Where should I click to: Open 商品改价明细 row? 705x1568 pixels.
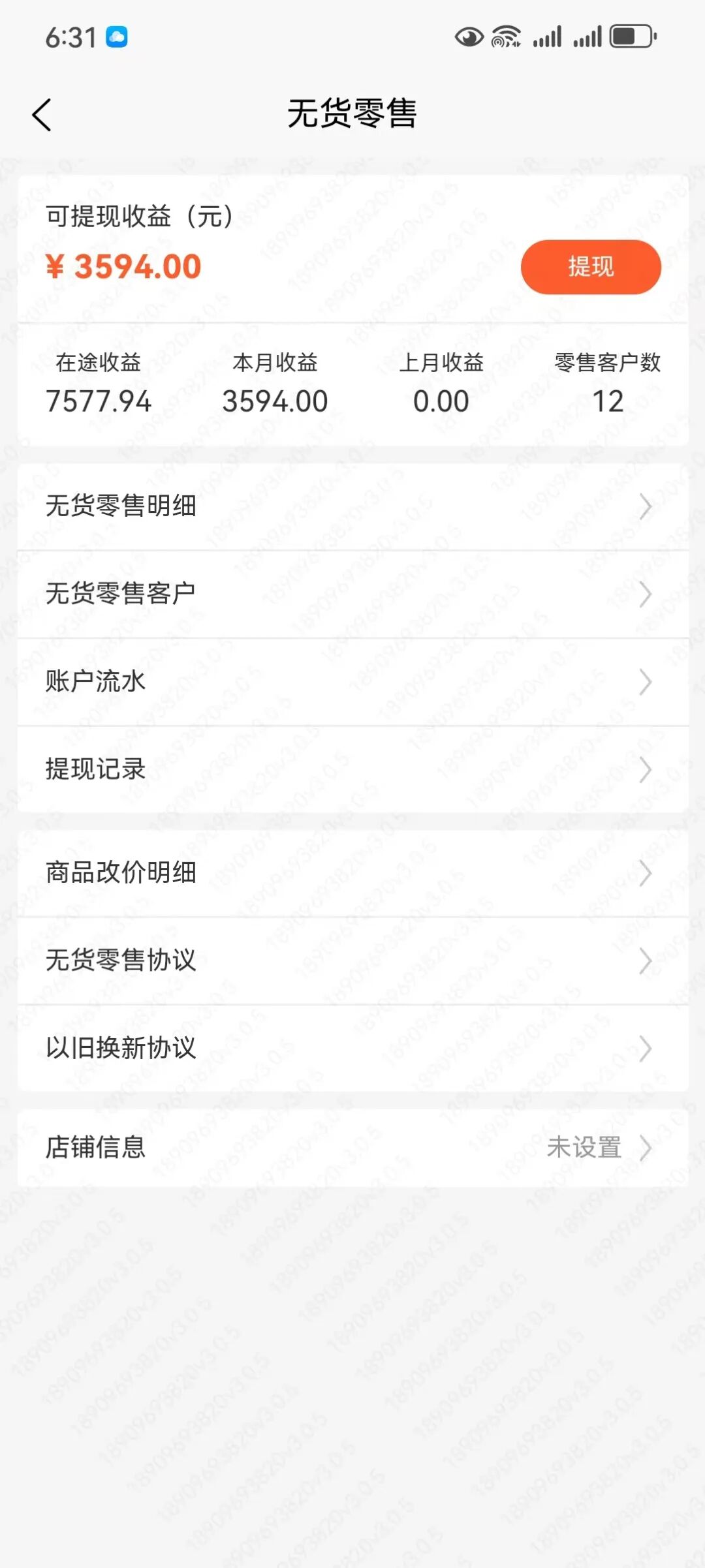click(352, 873)
